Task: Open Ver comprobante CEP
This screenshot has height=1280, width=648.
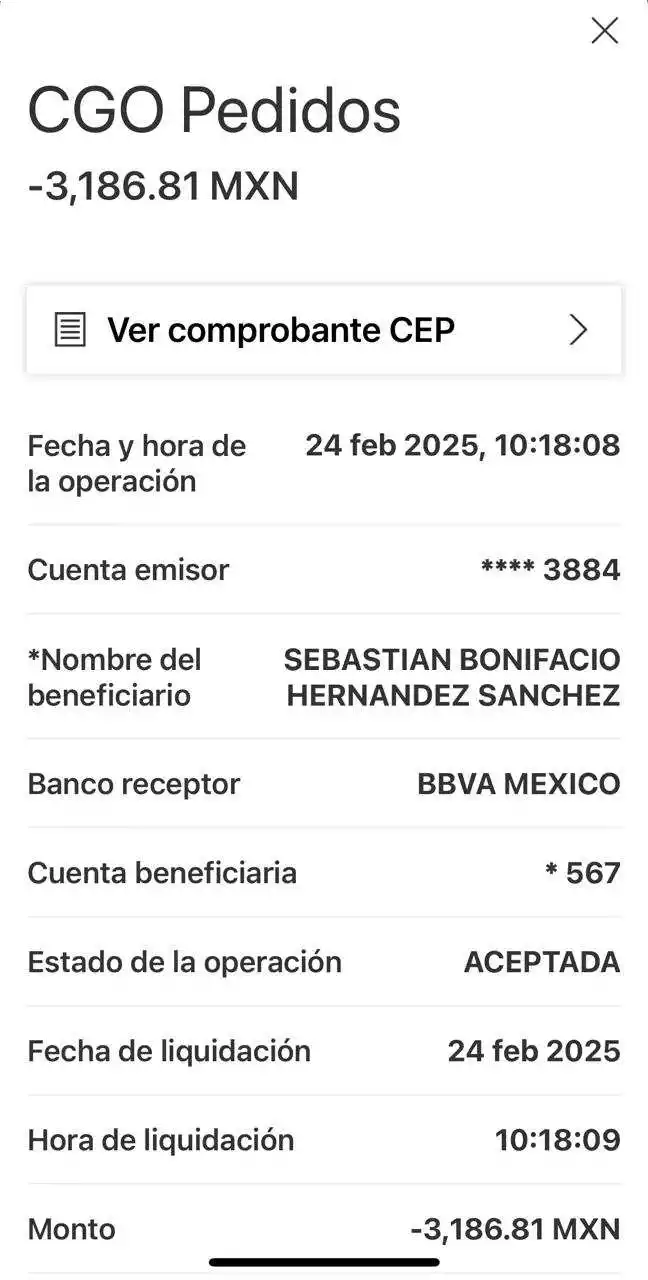Action: 324,330
